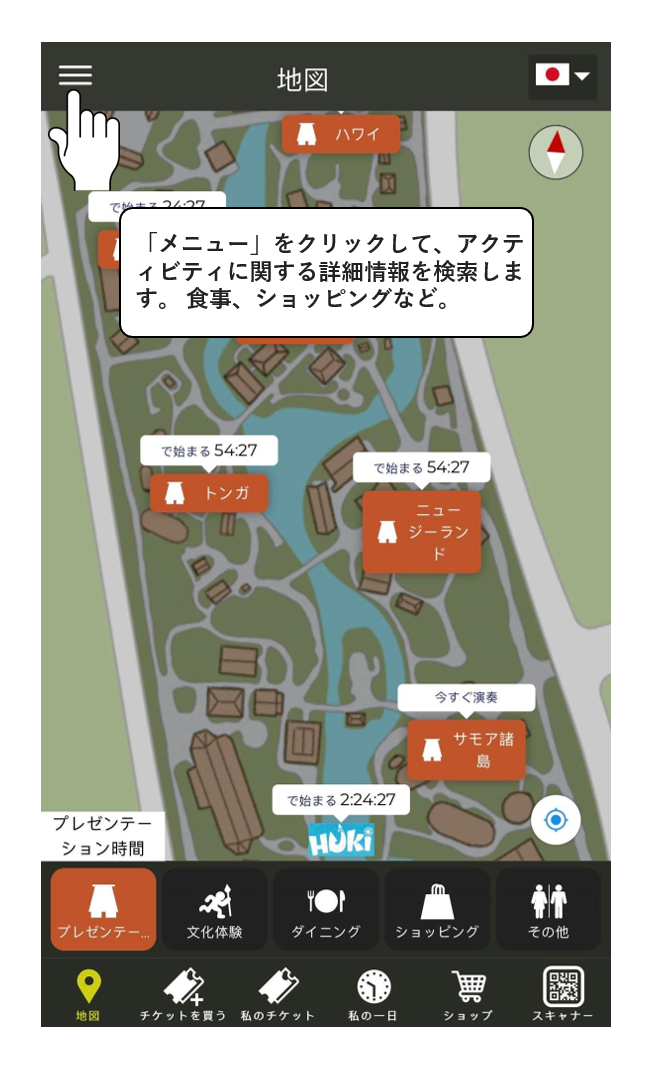Switch to 文化体験 category
Screen dimensions: 651x1069
coord(215,908)
